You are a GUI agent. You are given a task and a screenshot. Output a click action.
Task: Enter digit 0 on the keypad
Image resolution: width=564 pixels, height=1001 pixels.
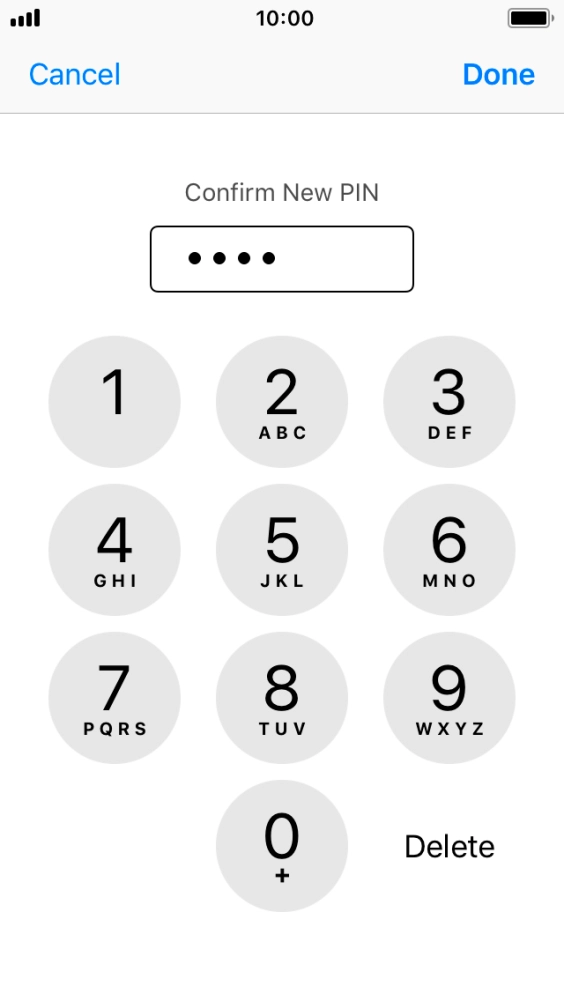point(282,846)
